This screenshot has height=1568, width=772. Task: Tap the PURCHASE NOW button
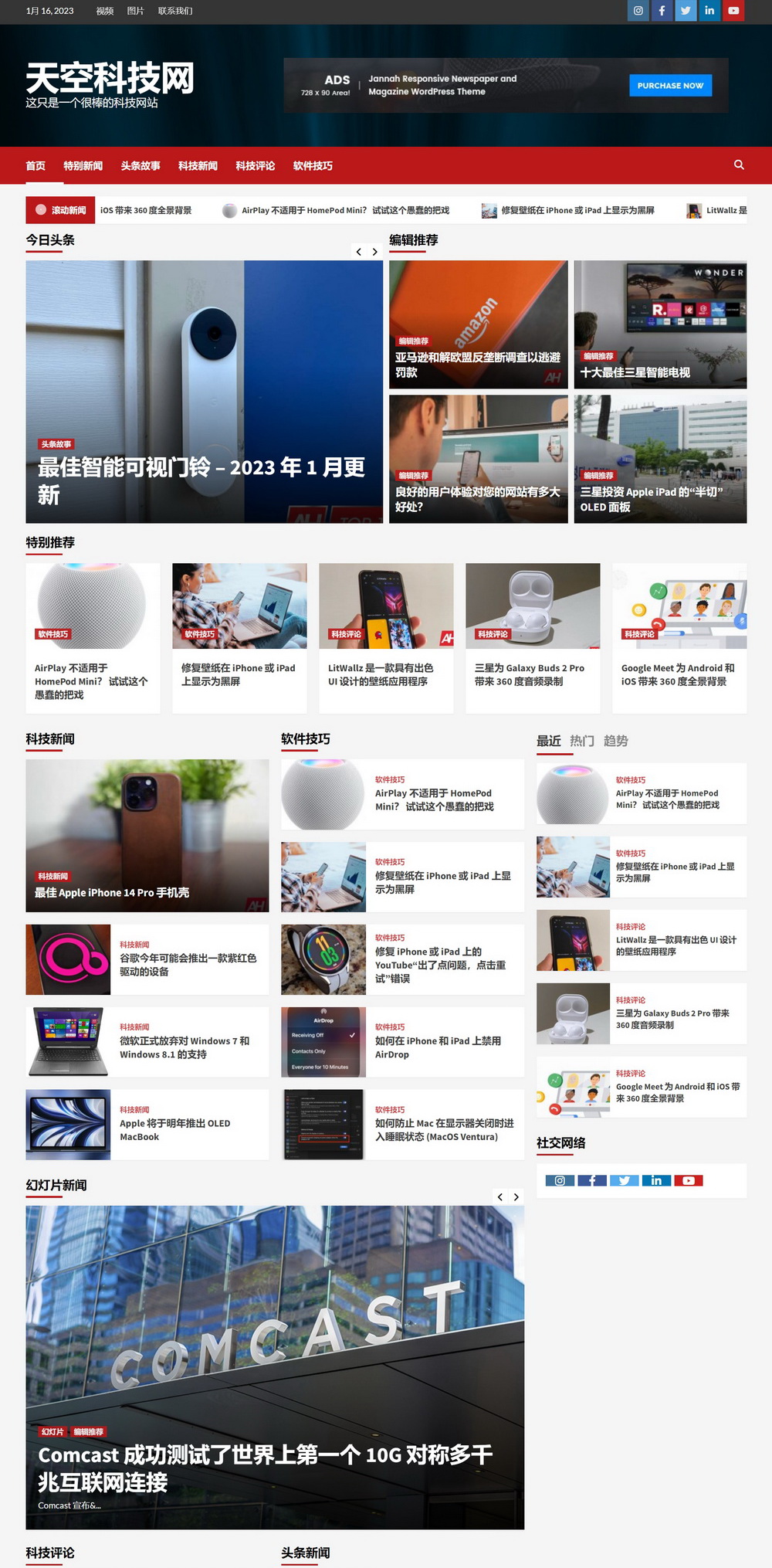coord(670,86)
